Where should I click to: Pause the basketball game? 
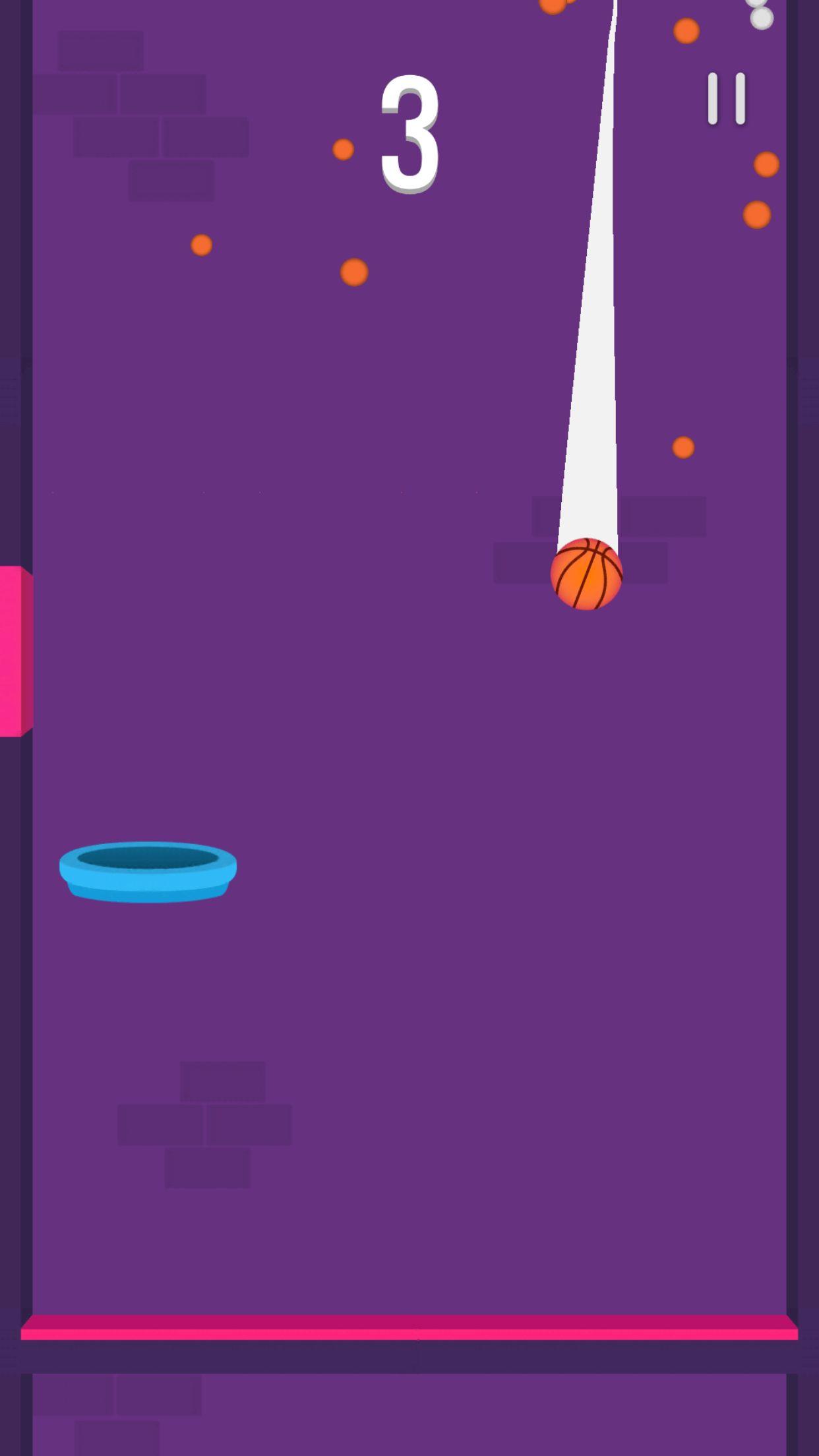tap(726, 99)
